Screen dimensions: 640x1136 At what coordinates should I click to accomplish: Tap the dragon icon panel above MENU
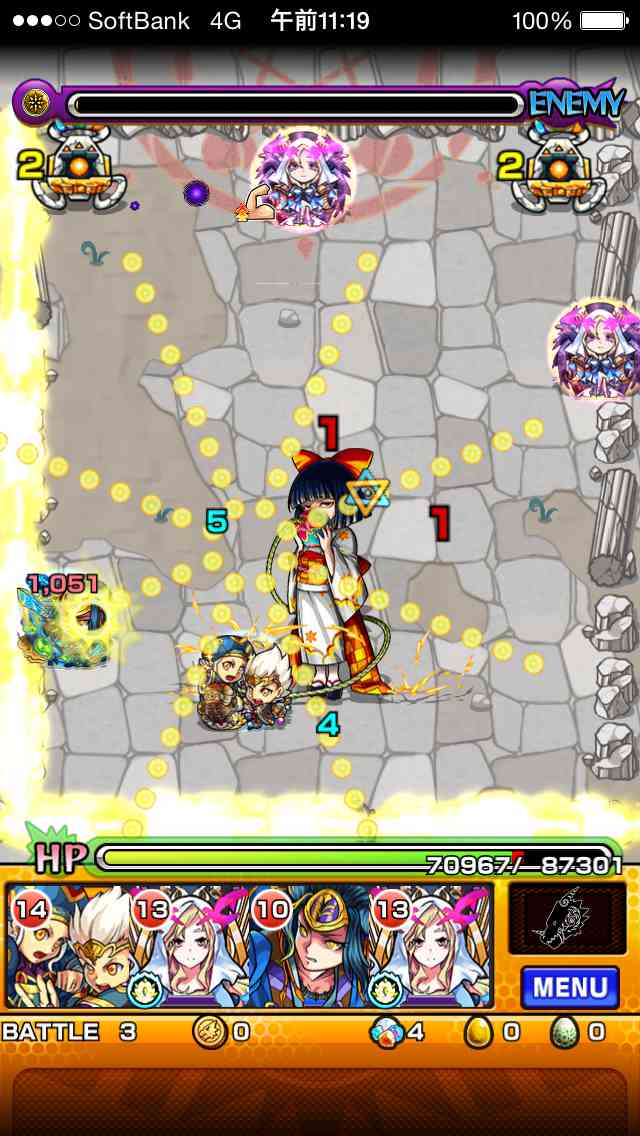(x=567, y=918)
